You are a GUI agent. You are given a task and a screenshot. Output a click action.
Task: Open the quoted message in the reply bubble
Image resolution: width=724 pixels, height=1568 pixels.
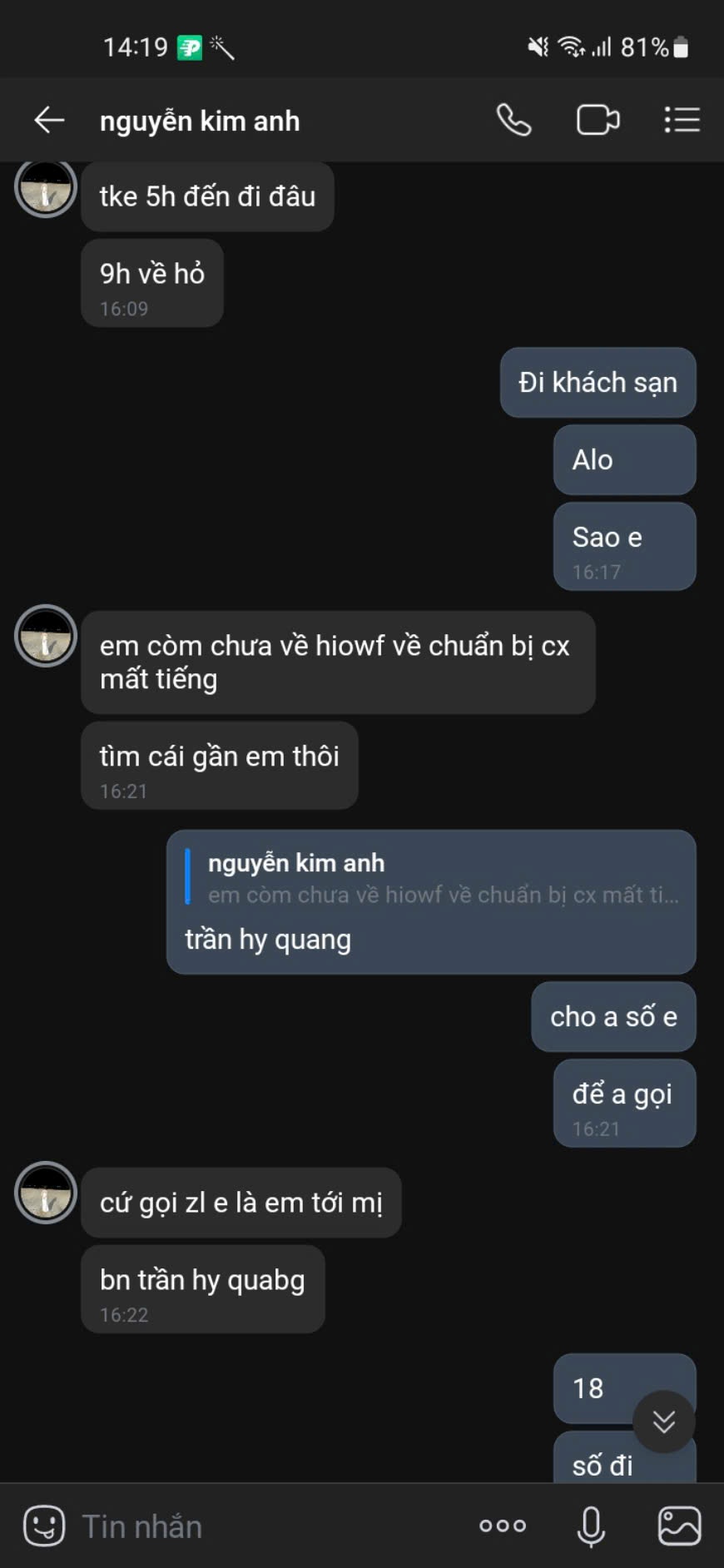coord(433,879)
